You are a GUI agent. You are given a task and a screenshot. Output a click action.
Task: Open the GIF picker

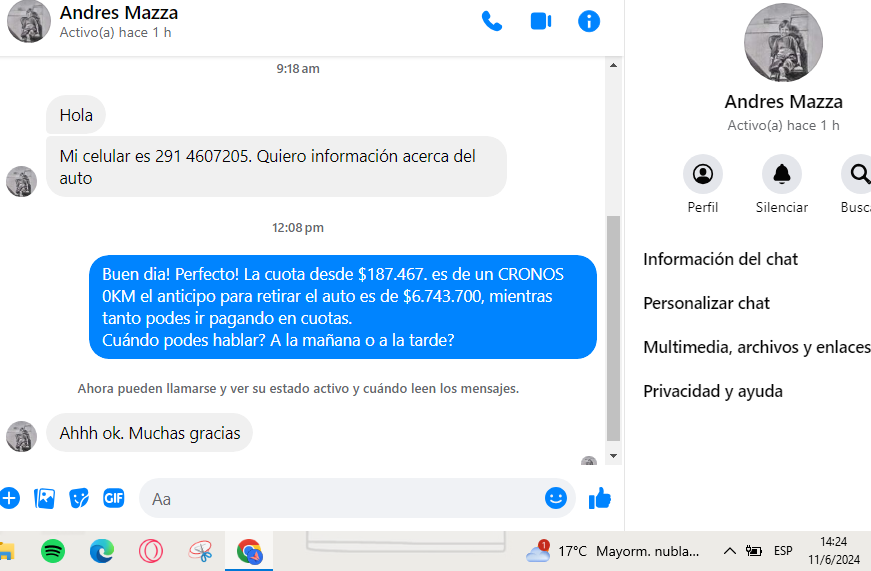[x=114, y=498]
